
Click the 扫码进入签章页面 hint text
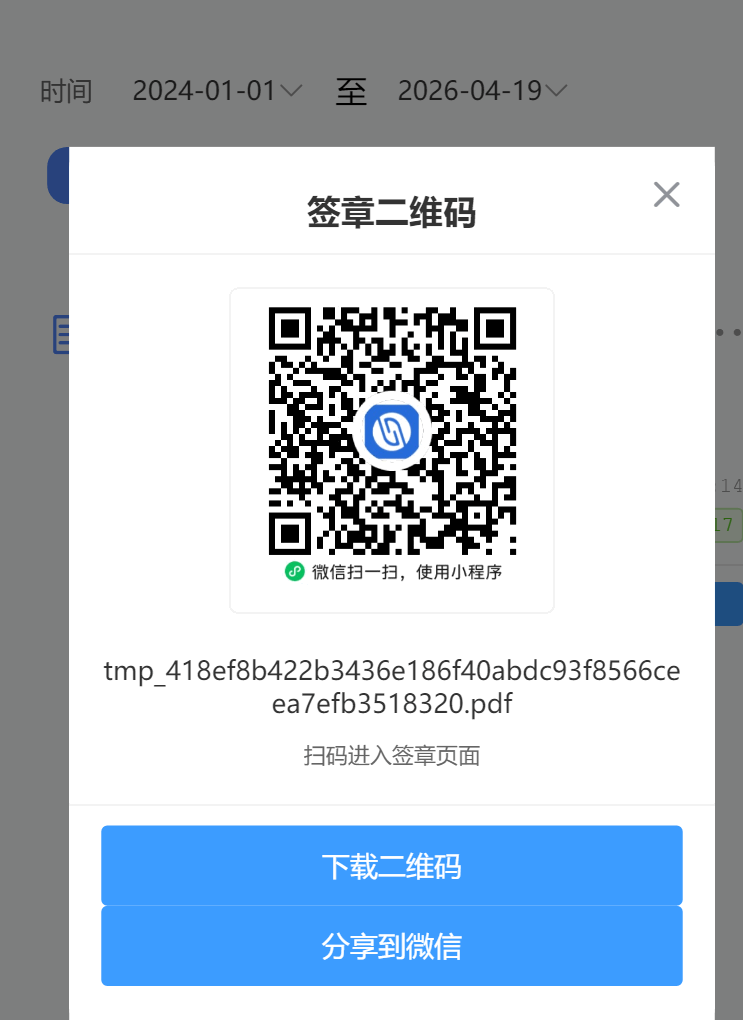392,756
